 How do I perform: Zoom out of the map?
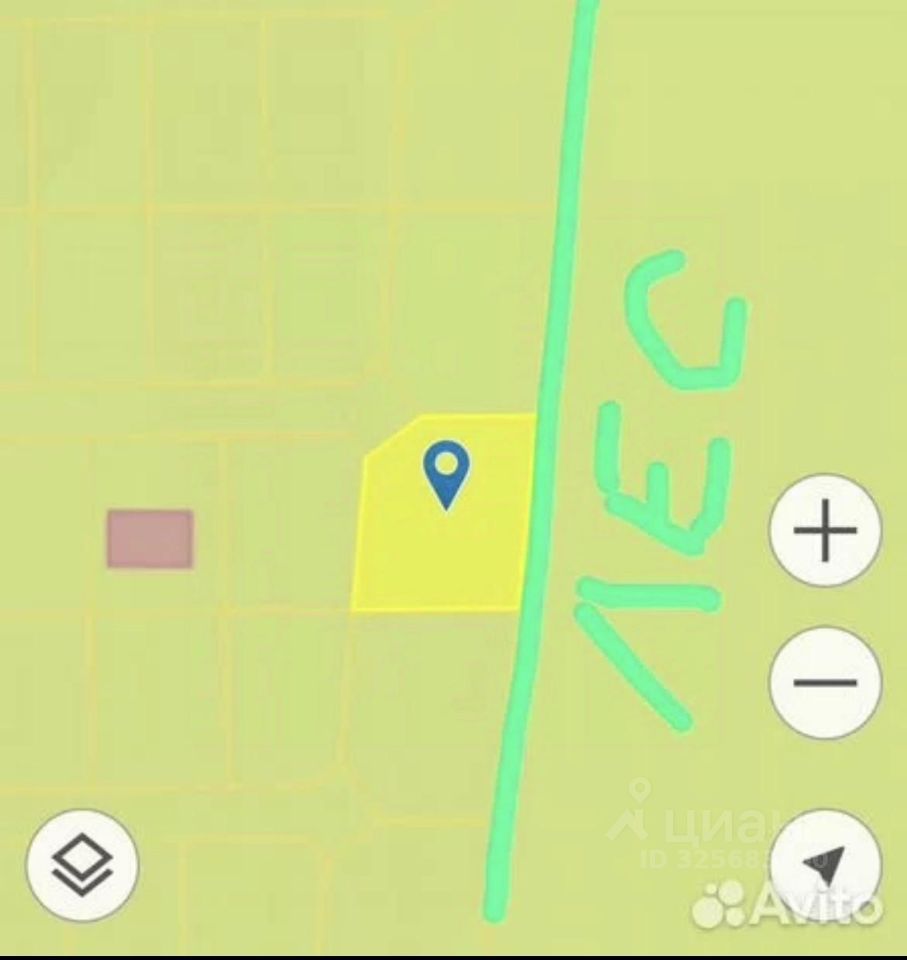pyautogui.click(x=825, y=684)
